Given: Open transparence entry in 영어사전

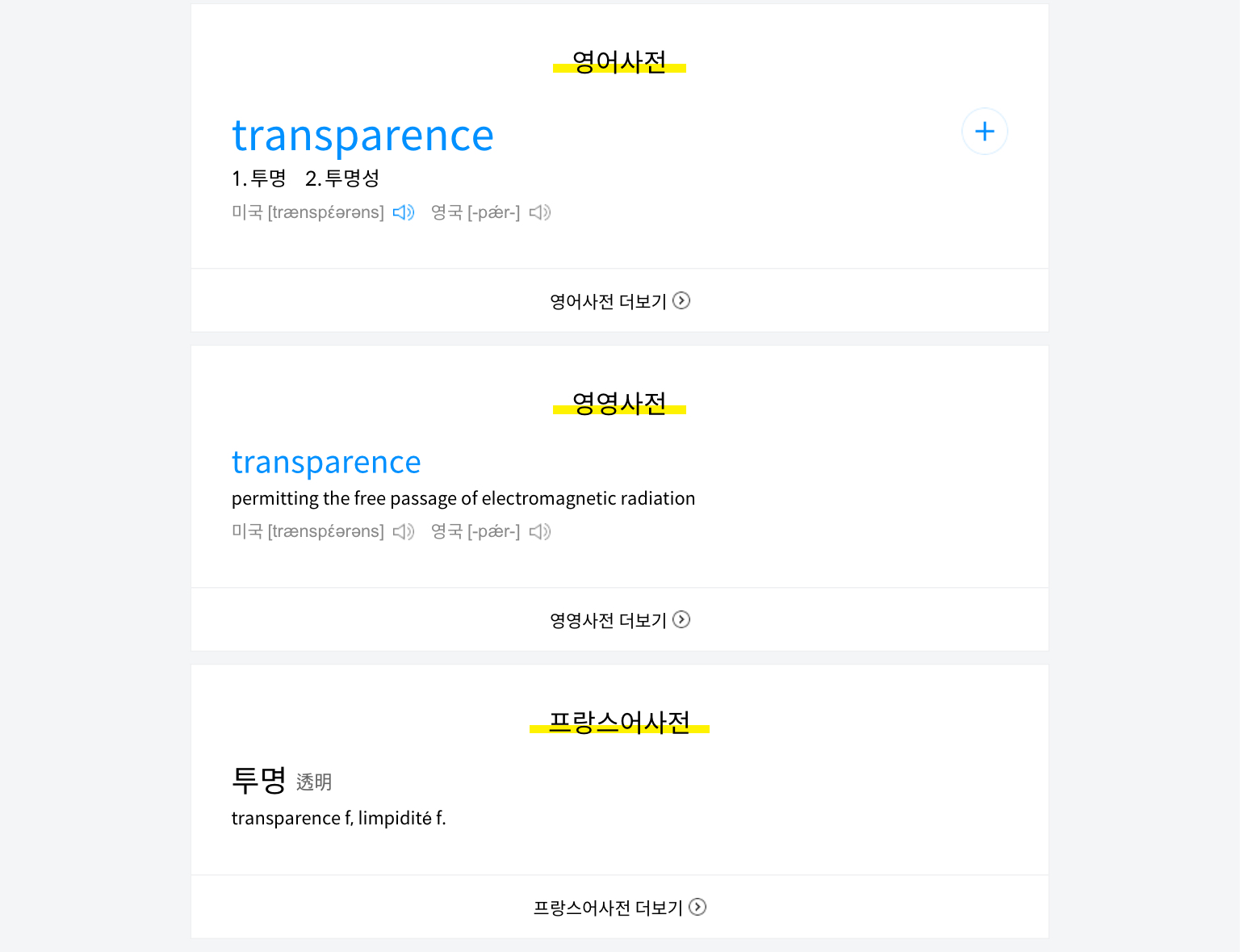Looking at the screenshot, I should [362, 136].
